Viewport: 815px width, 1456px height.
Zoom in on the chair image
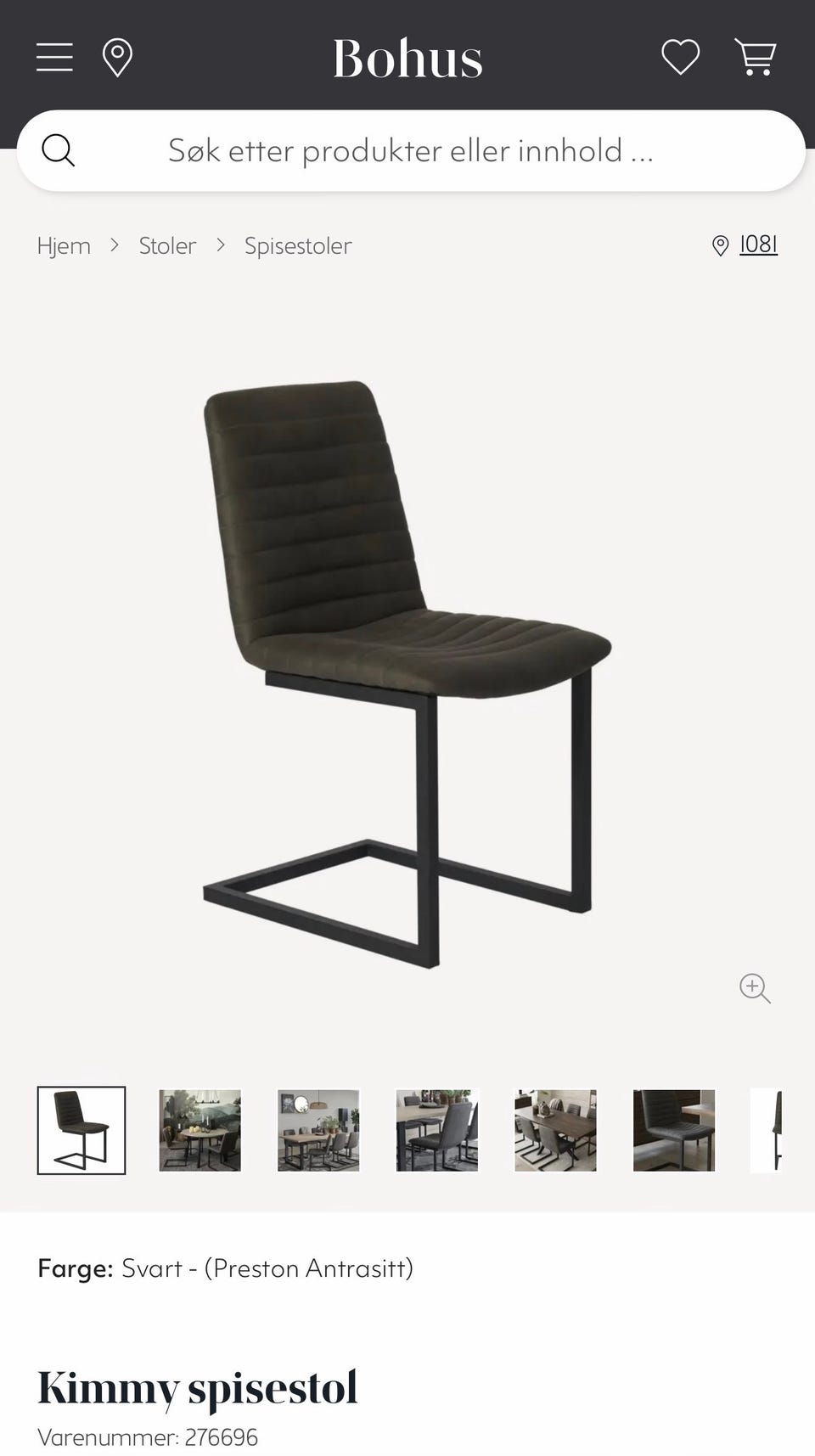coord(755,988)
